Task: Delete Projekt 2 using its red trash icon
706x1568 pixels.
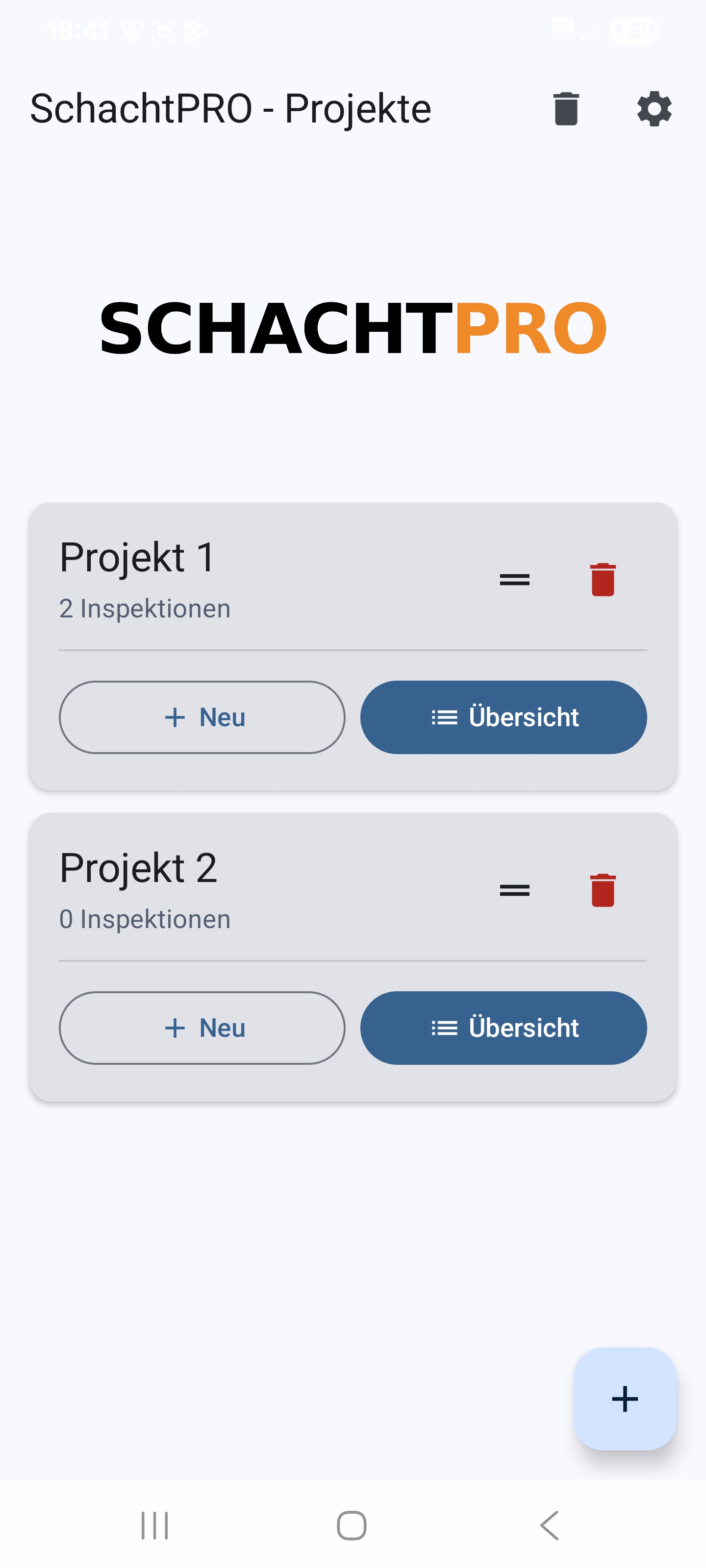Action: click(602, 889)
